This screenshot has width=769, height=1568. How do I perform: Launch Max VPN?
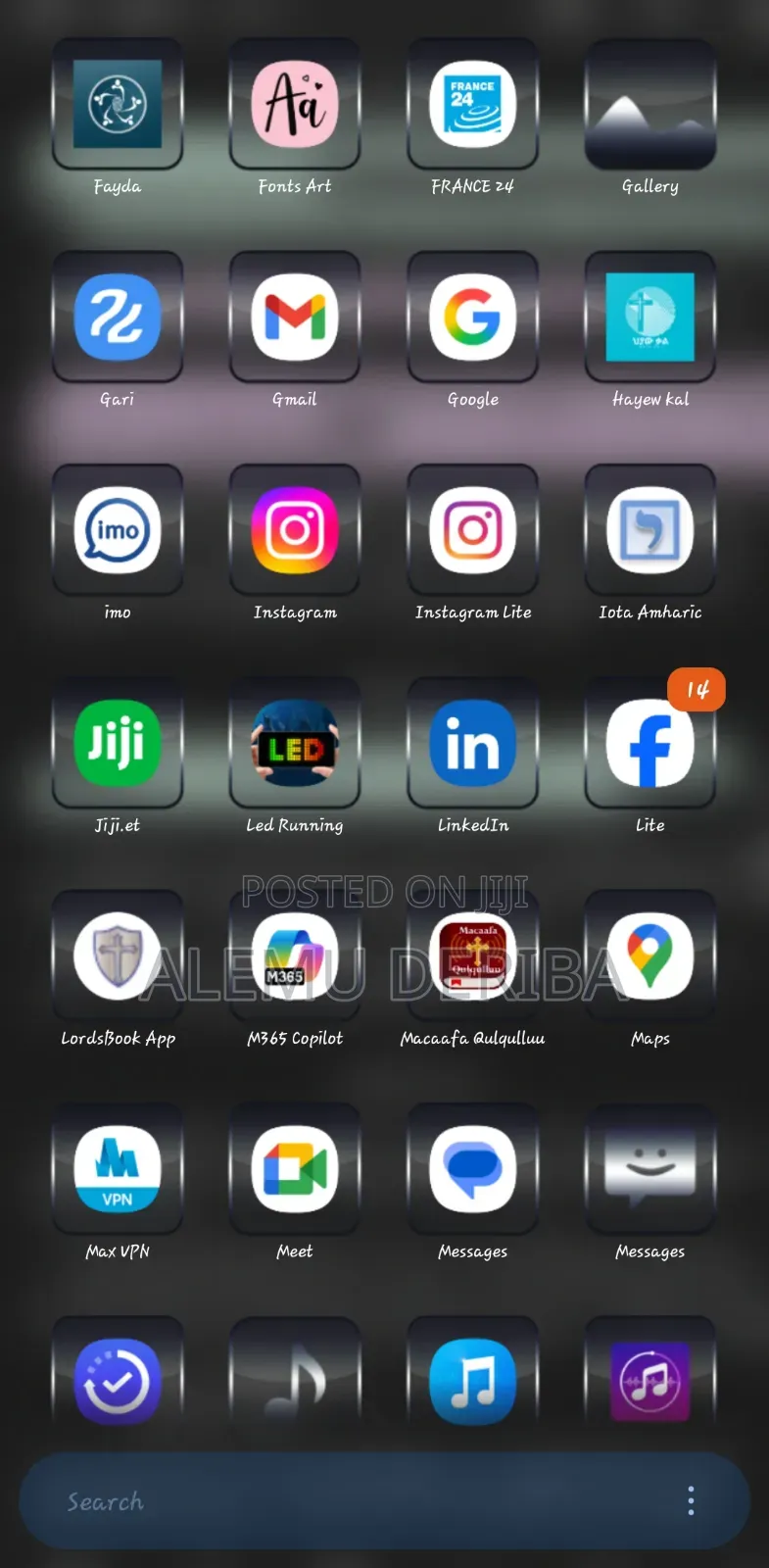118,1168
